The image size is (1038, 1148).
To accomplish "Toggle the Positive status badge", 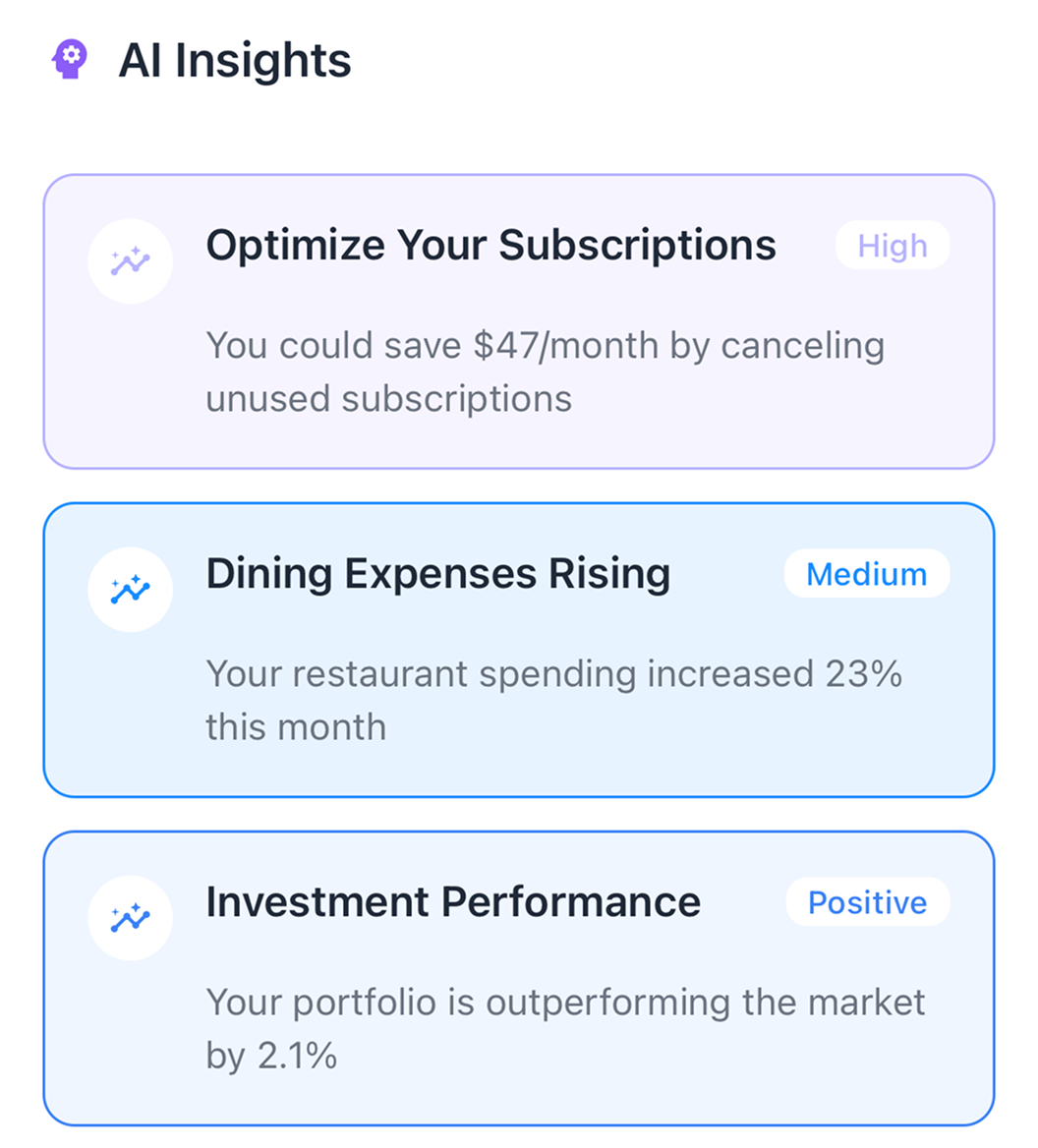I will [x=866, y=902].
